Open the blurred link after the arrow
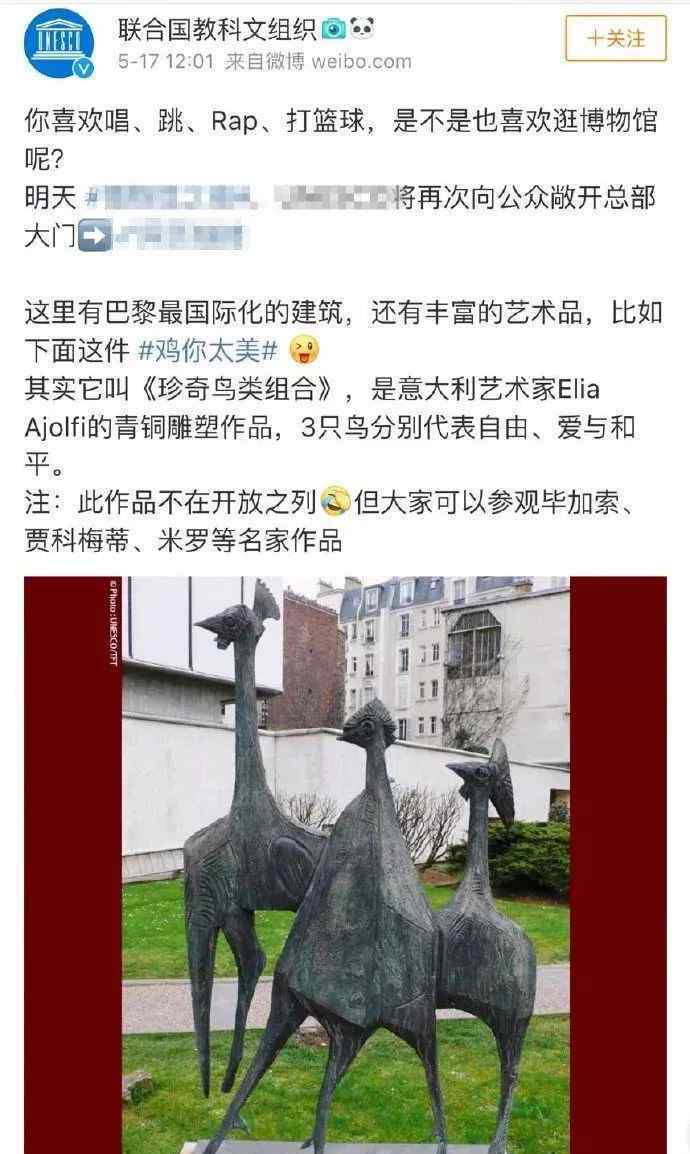 point(179,236)
